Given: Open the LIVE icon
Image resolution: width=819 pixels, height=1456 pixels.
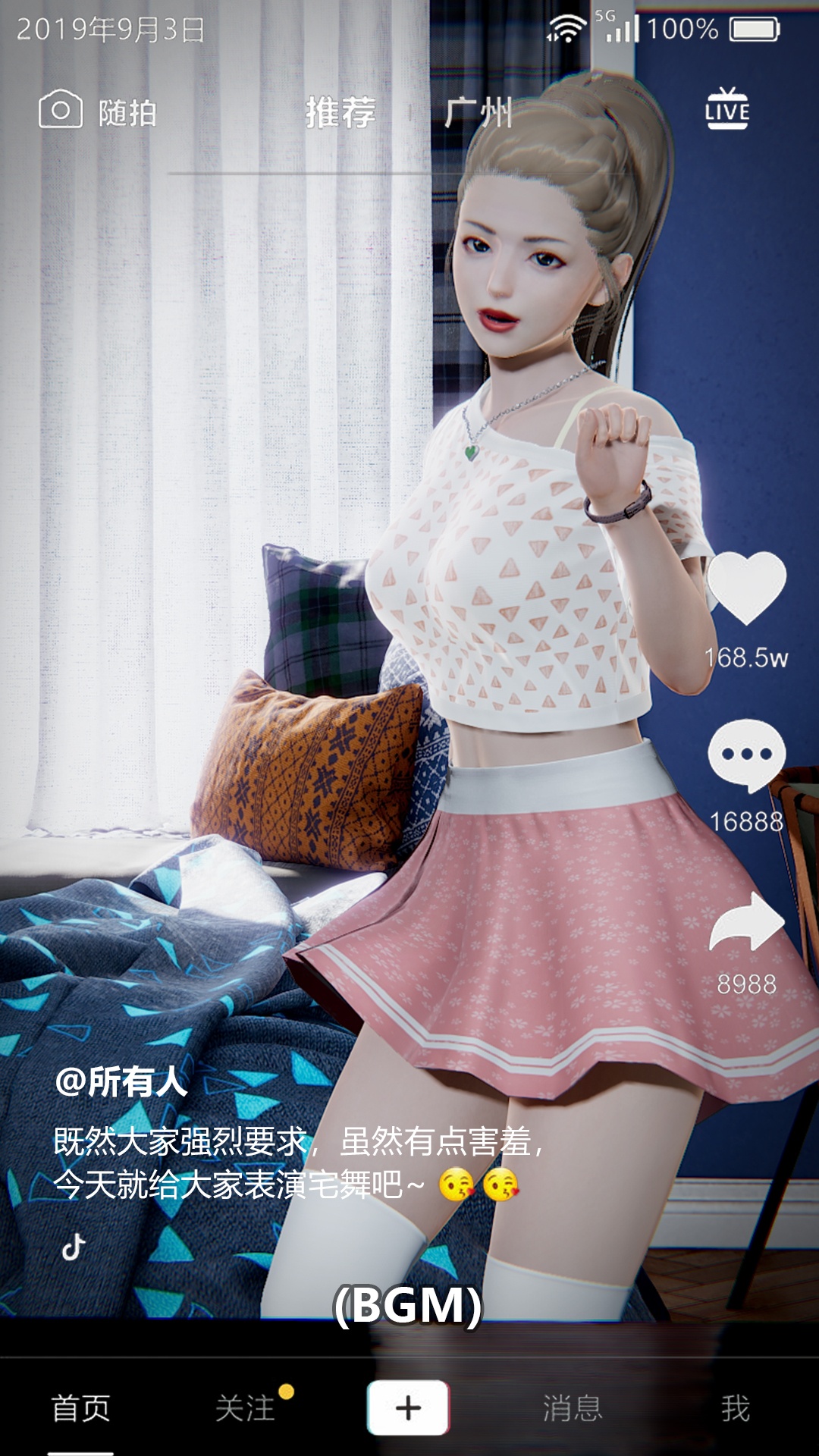Looking at the screenshot, I should (727, 110).
